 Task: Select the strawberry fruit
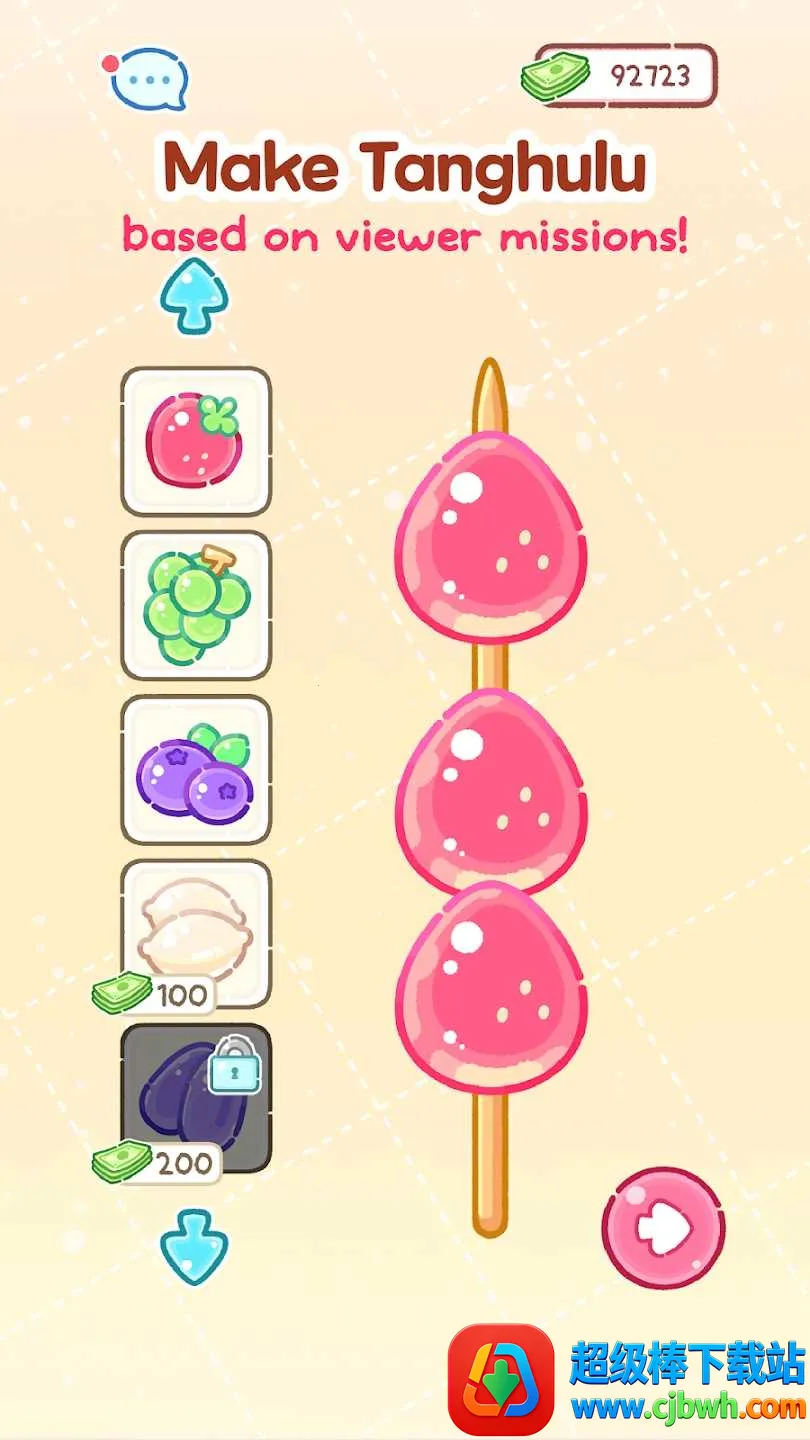[x=196, y=441]
